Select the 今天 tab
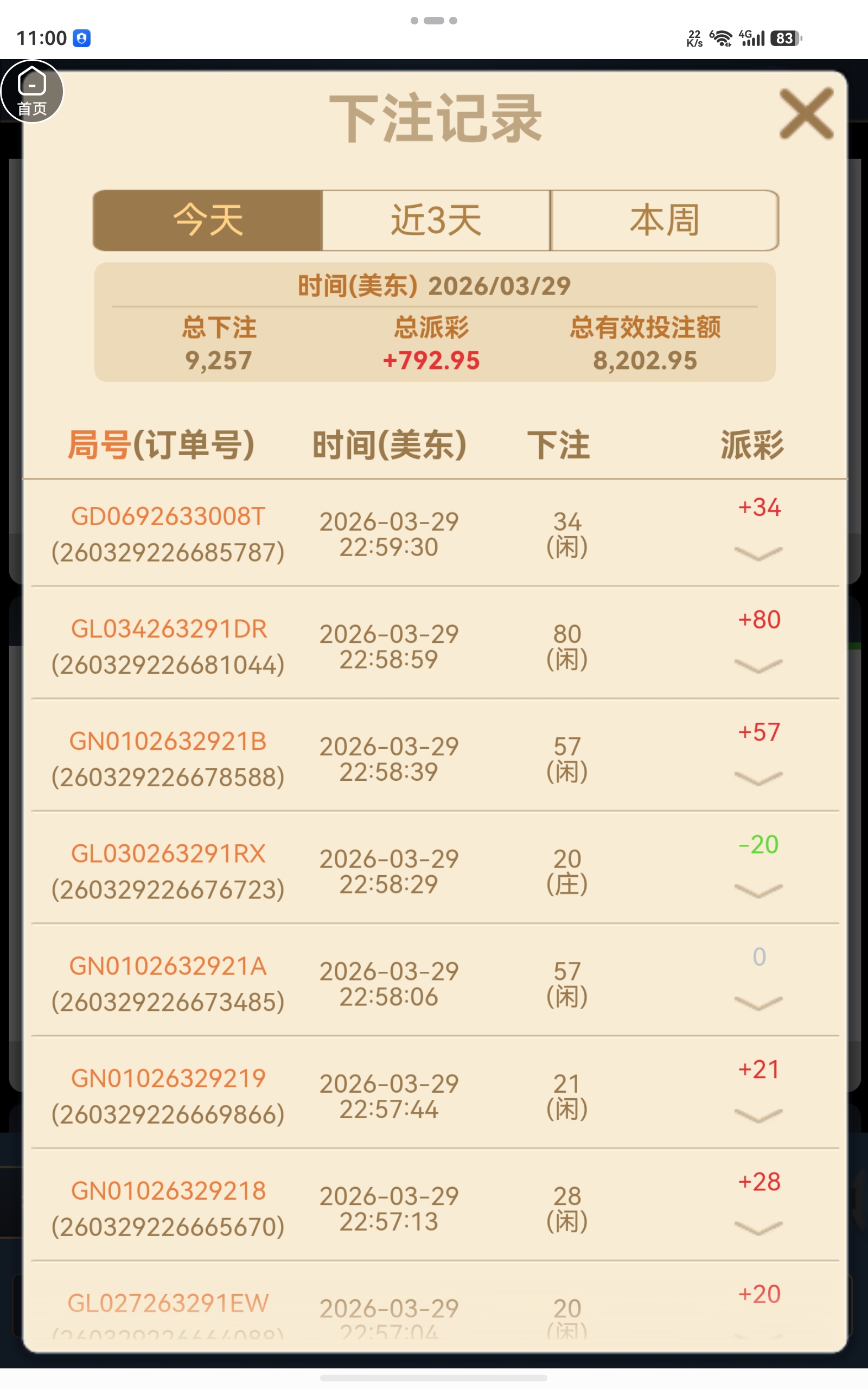Screen dimensions: 868x1389 (208, 221)
